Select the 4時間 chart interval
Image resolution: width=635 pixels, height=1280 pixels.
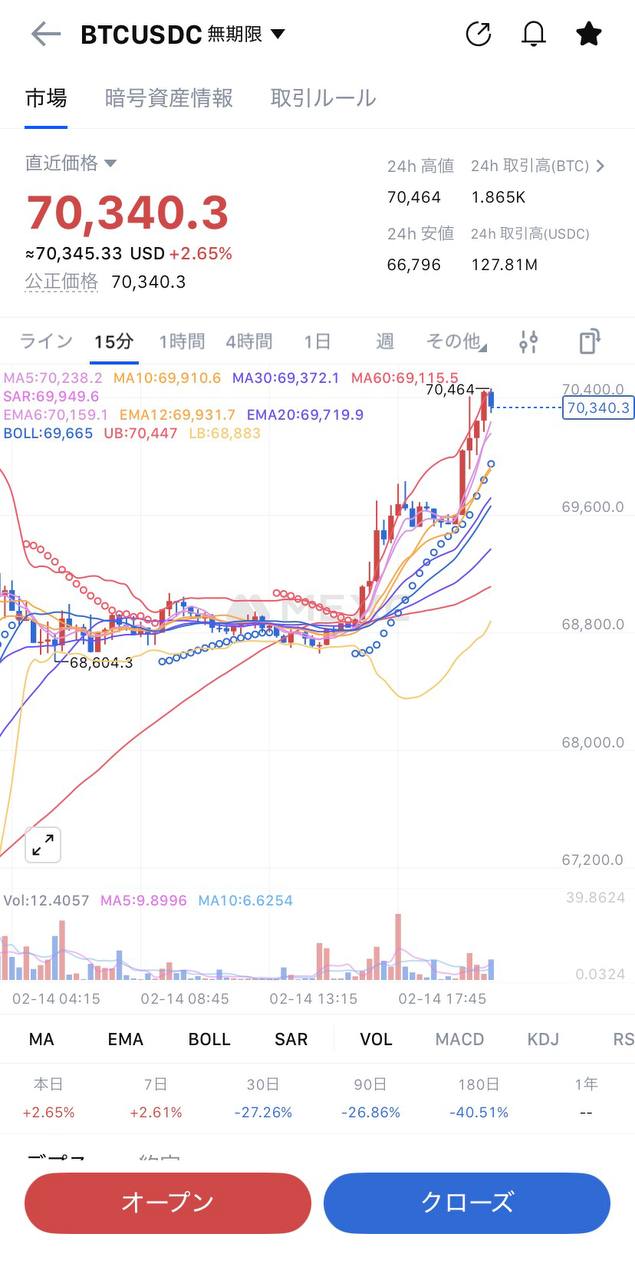pyautogui.click(x=249, y=341)
